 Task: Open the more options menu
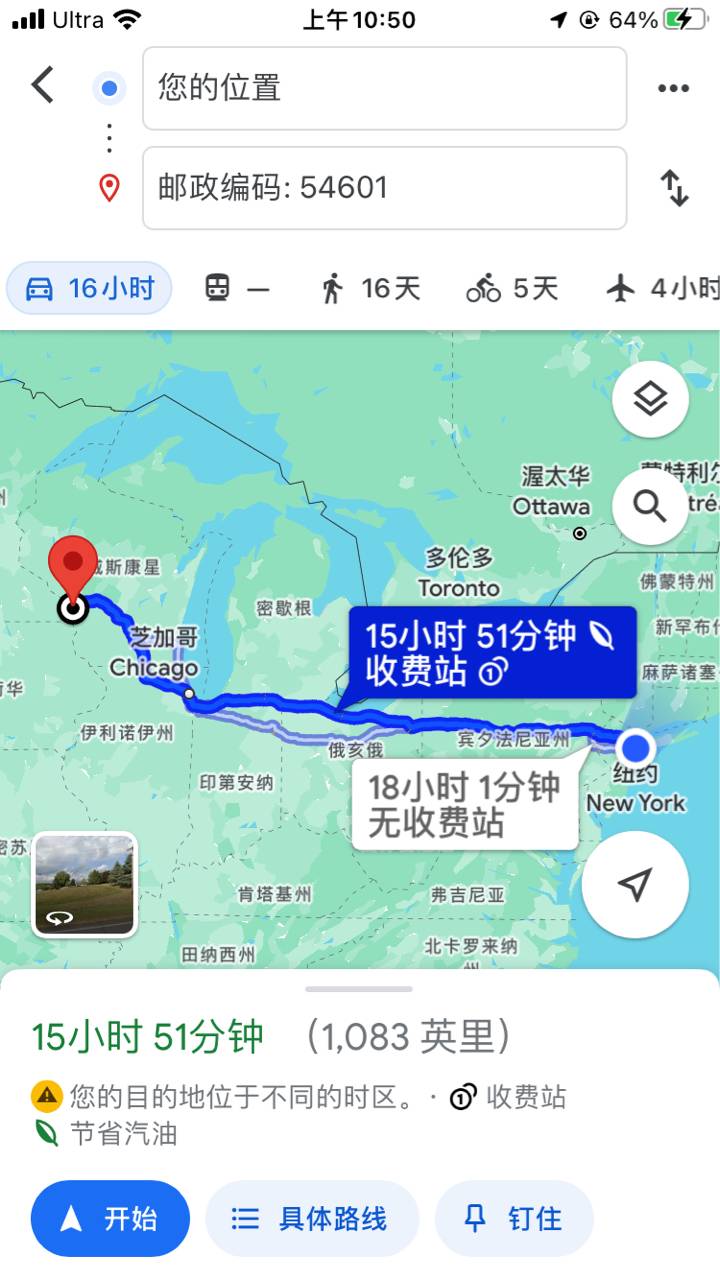(x=673, y=88)
